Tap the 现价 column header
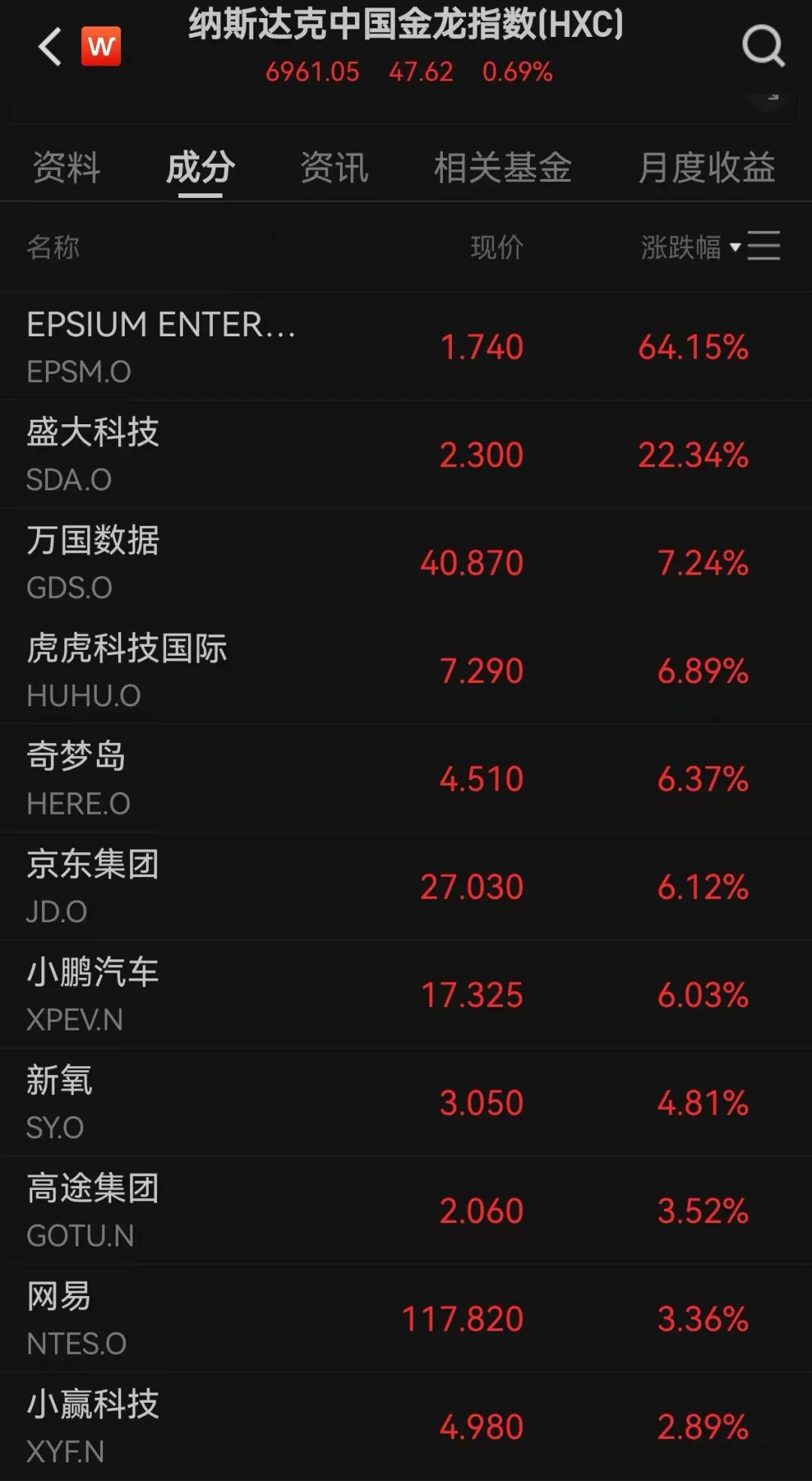Viewport: 812px width, 1481px height. [x=496, y=247]
